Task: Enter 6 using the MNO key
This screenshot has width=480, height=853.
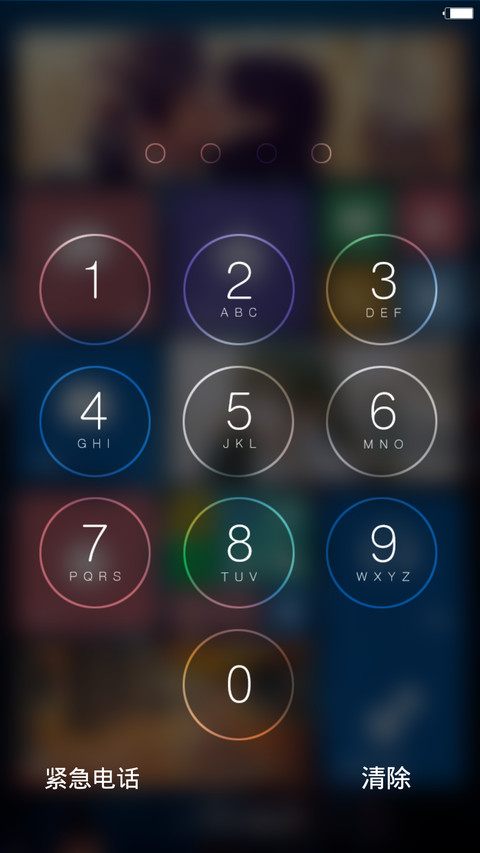Action: (381, 421)
